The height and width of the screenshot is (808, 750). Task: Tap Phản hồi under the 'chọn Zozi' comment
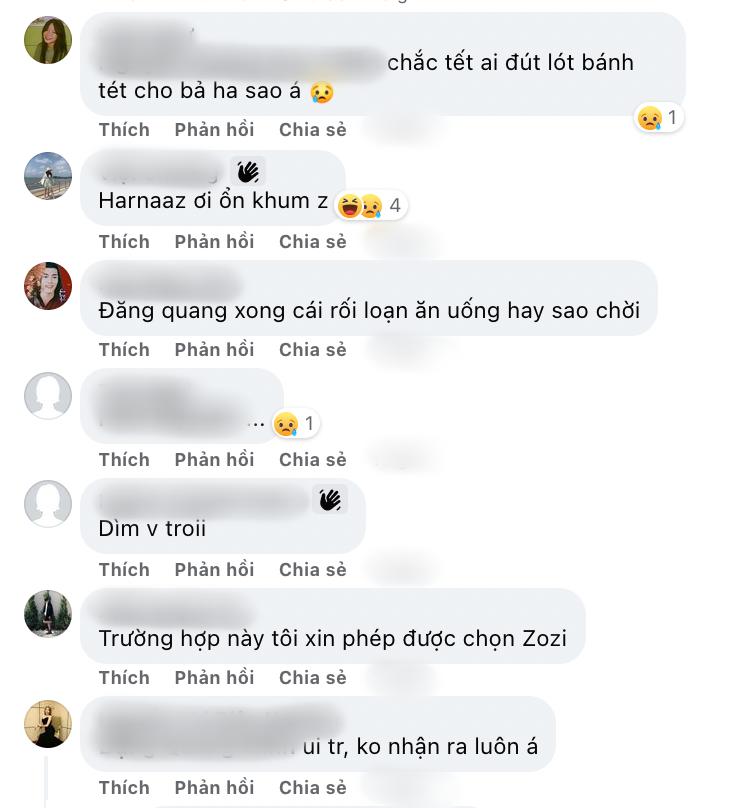pos(214,678)
